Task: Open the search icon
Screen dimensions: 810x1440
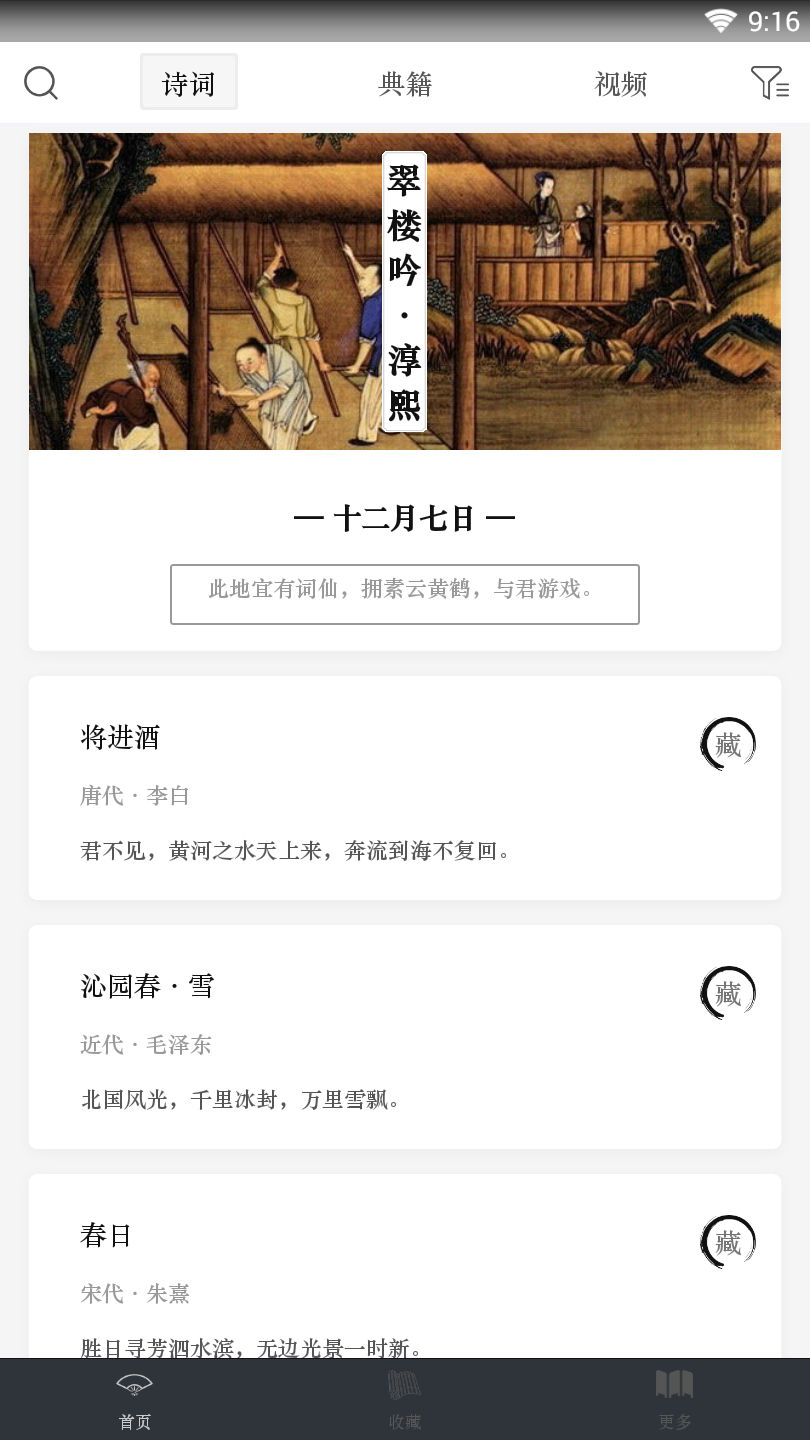Action: pyautogui.click(x=41, y=83)
